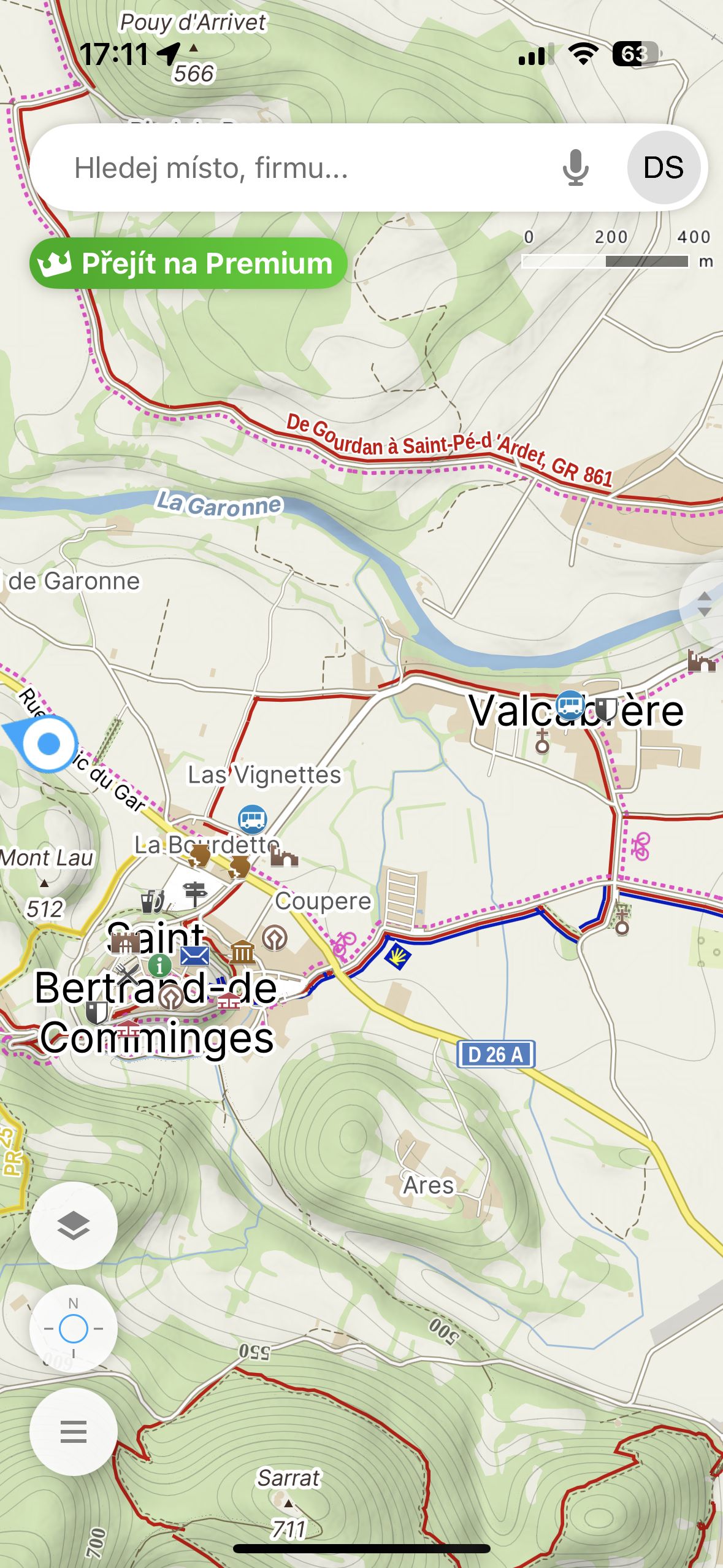Open the tourist information point marker
Viewport: 723px width, 1568px height.
(159, 966)
